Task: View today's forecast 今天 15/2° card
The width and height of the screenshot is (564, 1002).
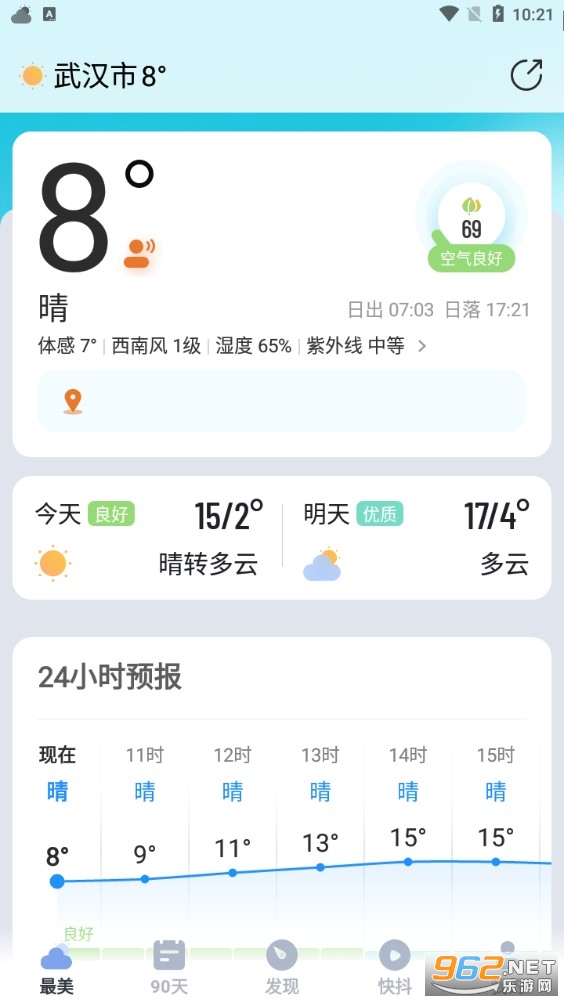Action: click(x=148, y=539)
